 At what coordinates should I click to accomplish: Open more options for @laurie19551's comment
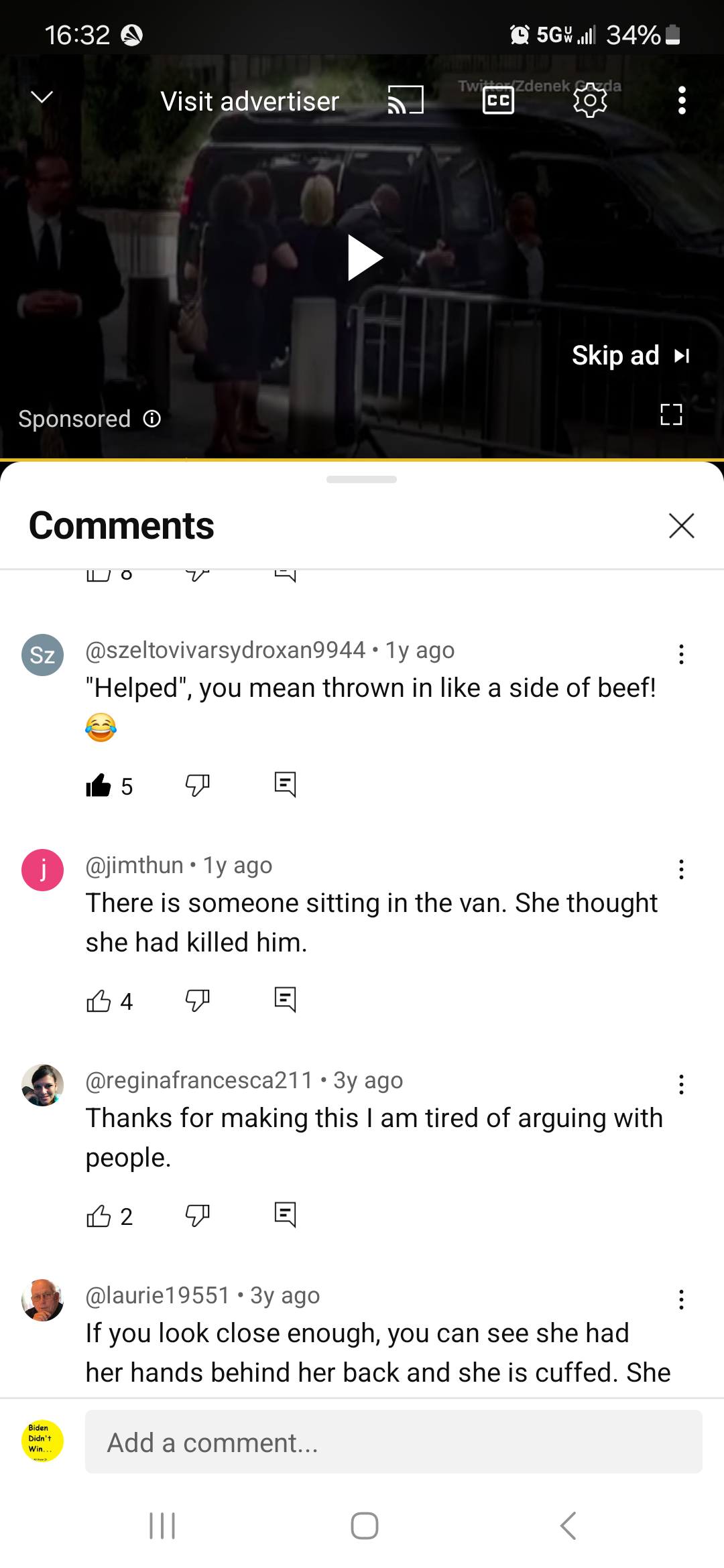681,1300
